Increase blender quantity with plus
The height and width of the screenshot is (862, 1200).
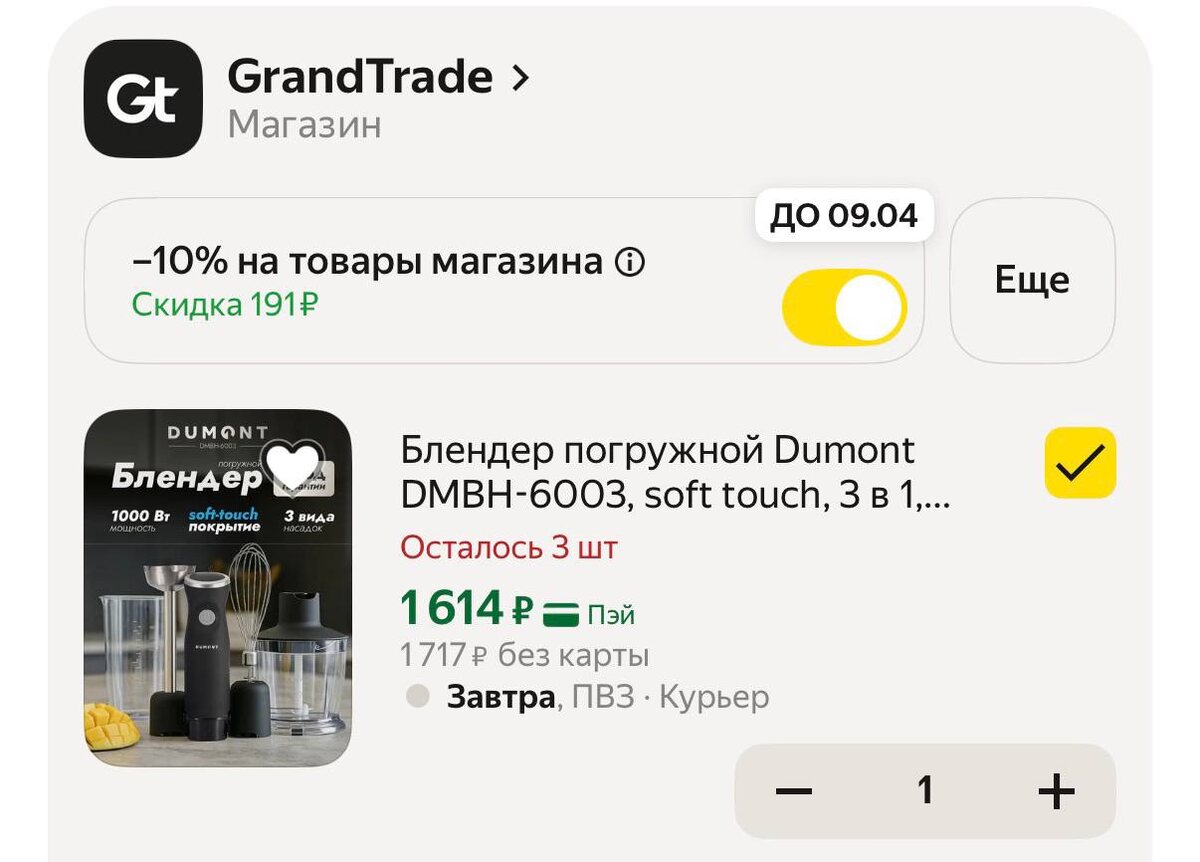[x=1056, y=791]
